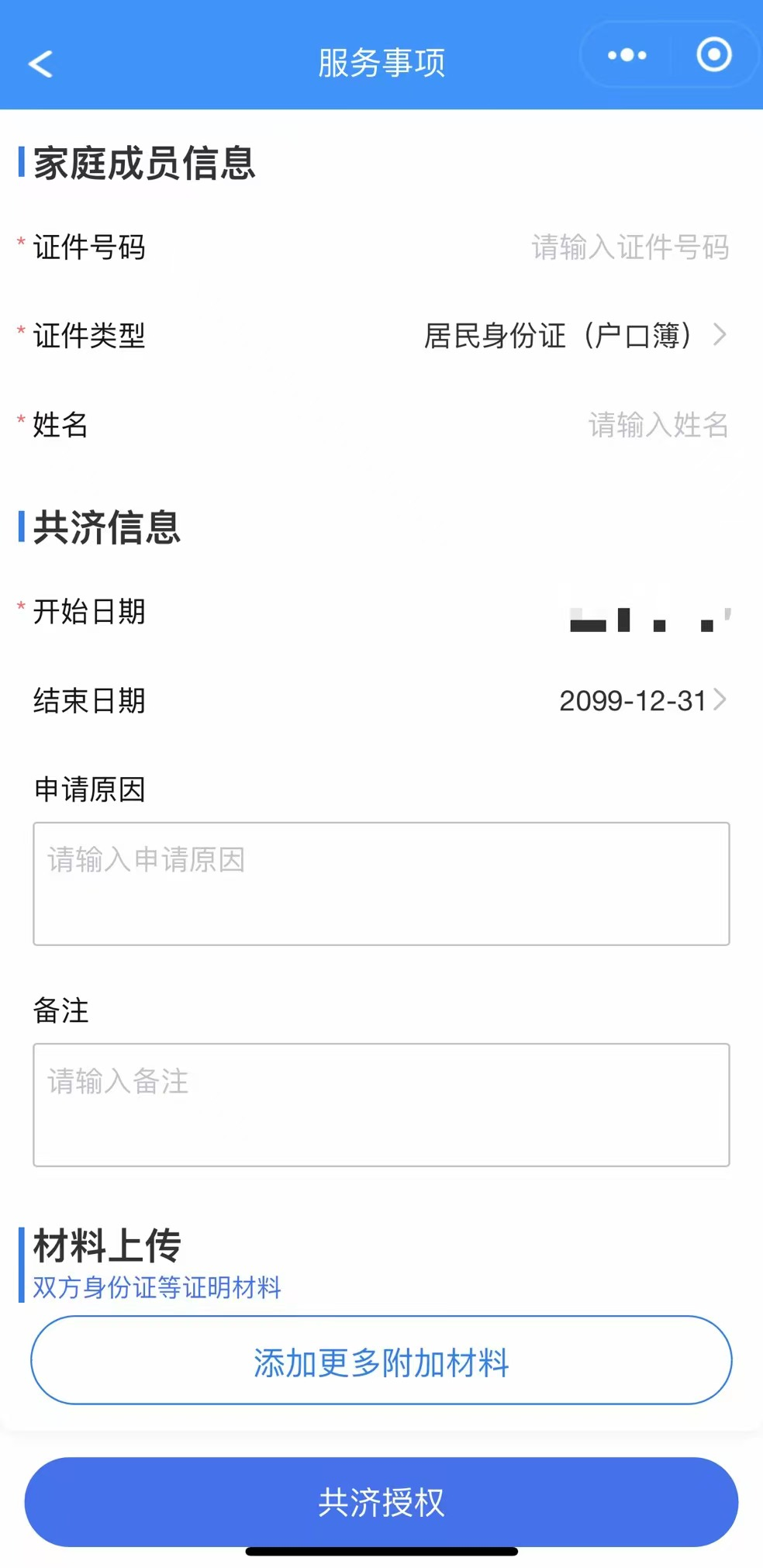Enter text in 备注 box
Screen dimensions: 763x1568
[x=381, y=1104]
